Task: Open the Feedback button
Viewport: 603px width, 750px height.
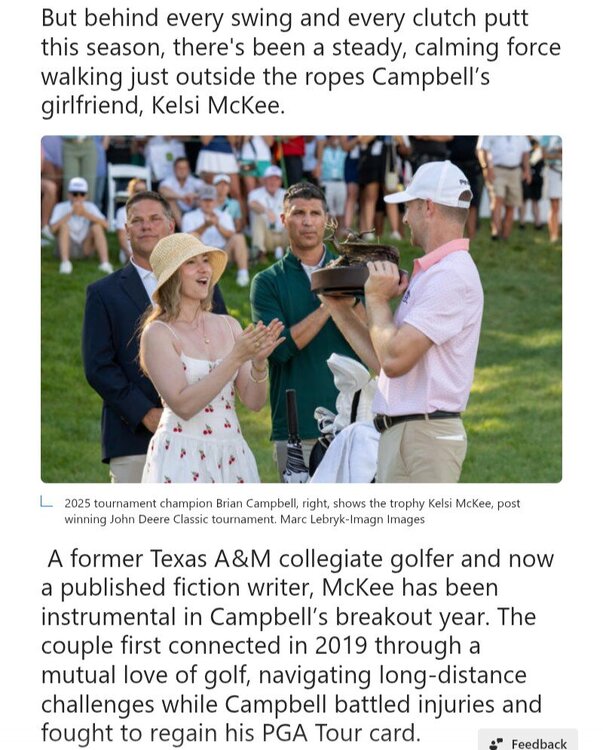Action: pyautogui.click(x=528, y=742)
